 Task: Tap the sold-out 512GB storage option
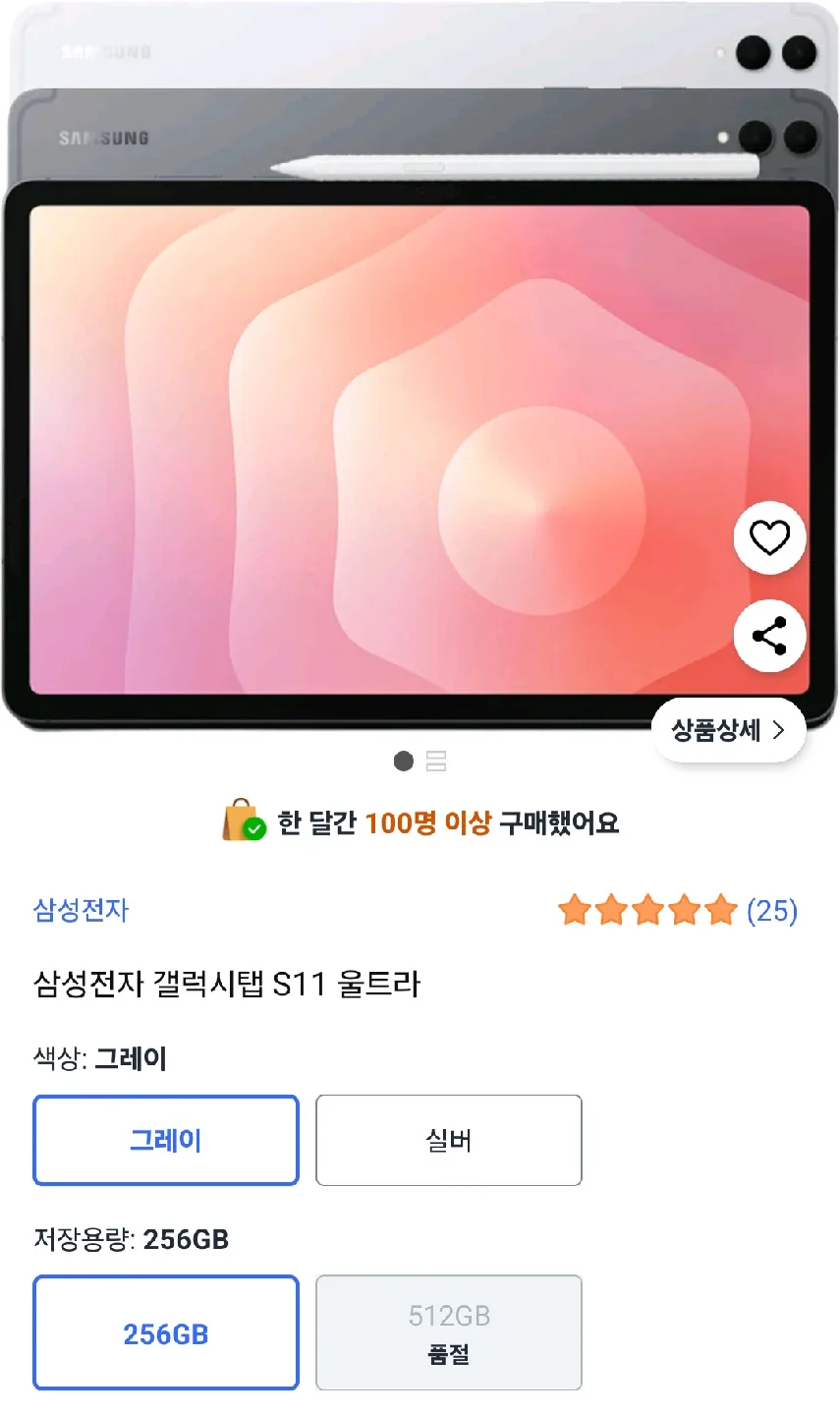(x=449, y=1333)
